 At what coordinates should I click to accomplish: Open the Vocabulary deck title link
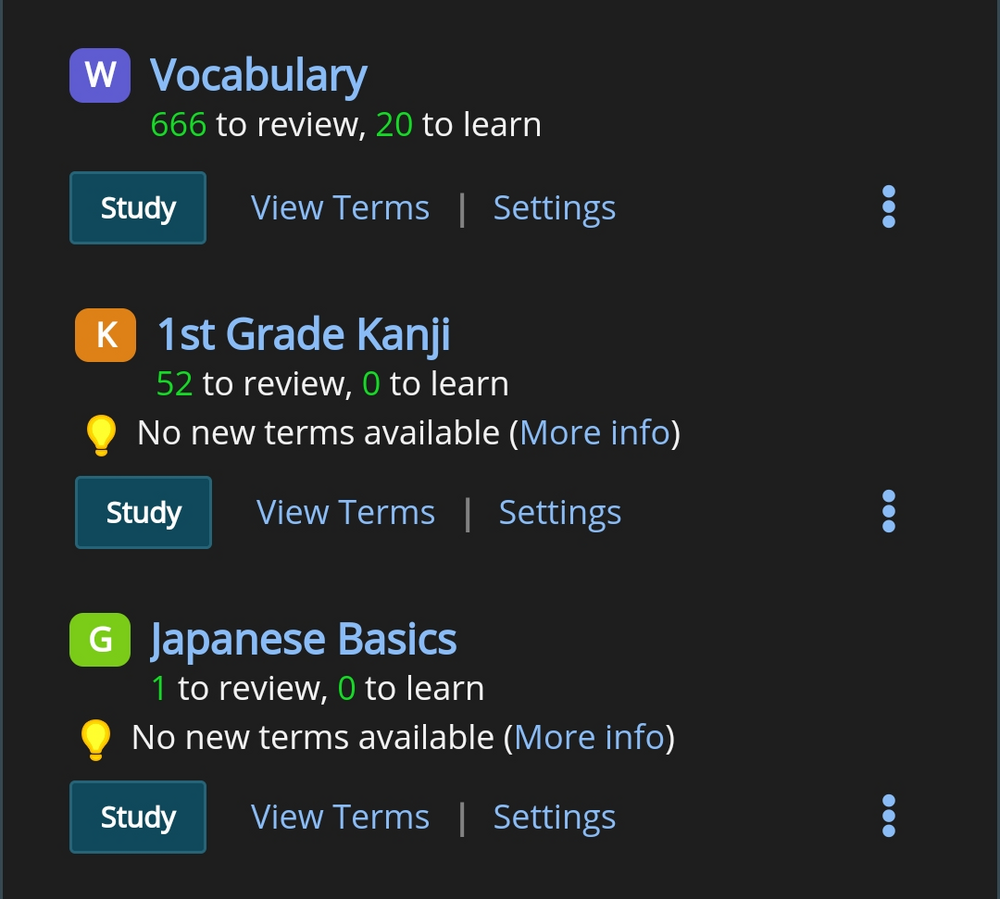(x=258, y=76)
